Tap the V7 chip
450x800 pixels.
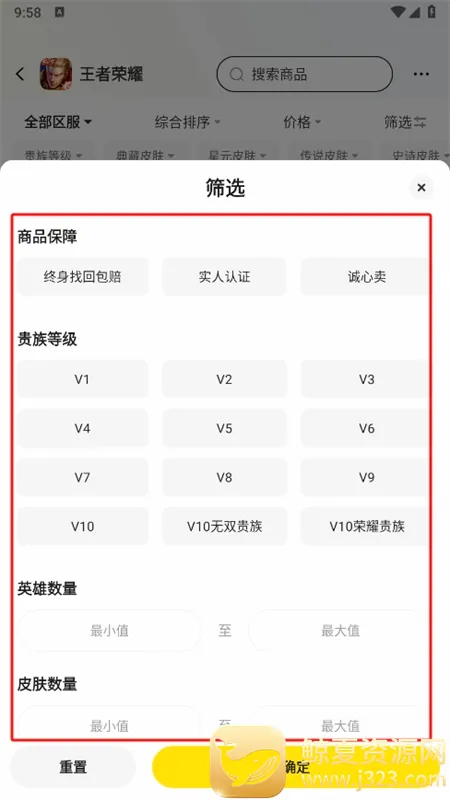(83, 477)
